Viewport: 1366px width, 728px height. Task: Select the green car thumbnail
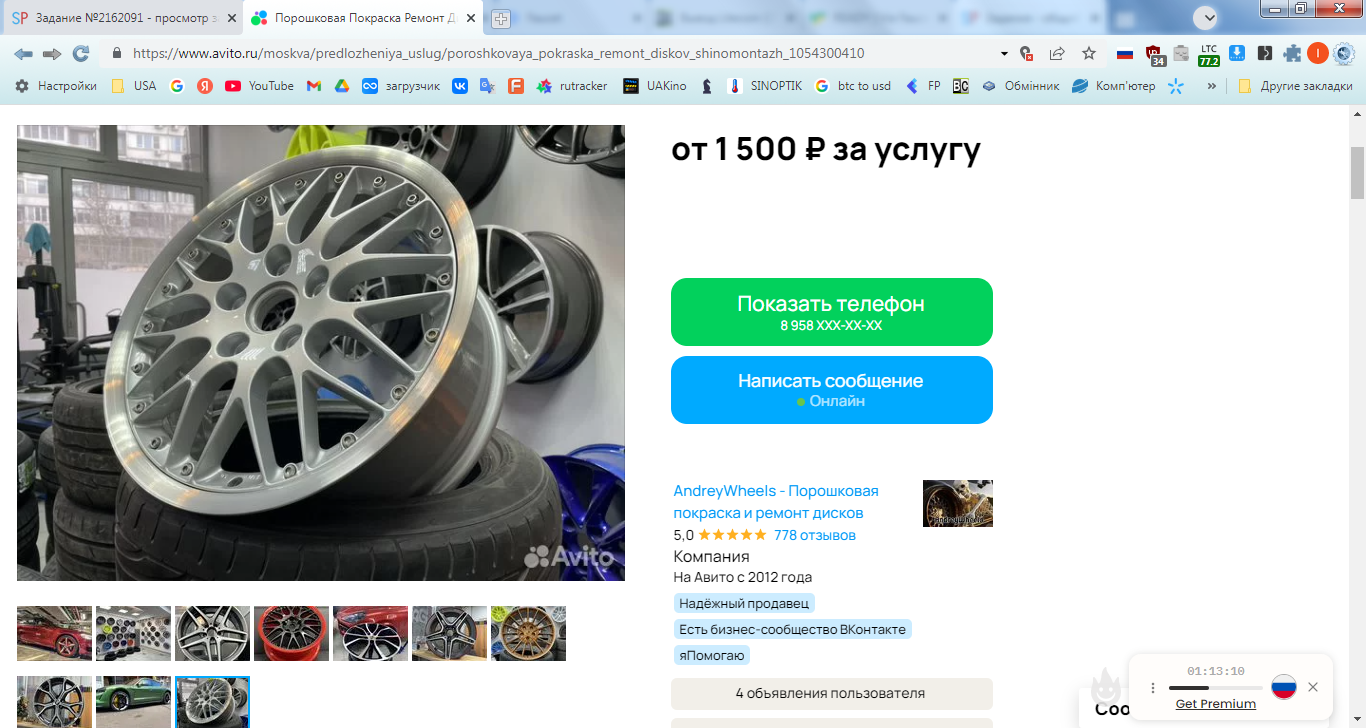(133, 702)
